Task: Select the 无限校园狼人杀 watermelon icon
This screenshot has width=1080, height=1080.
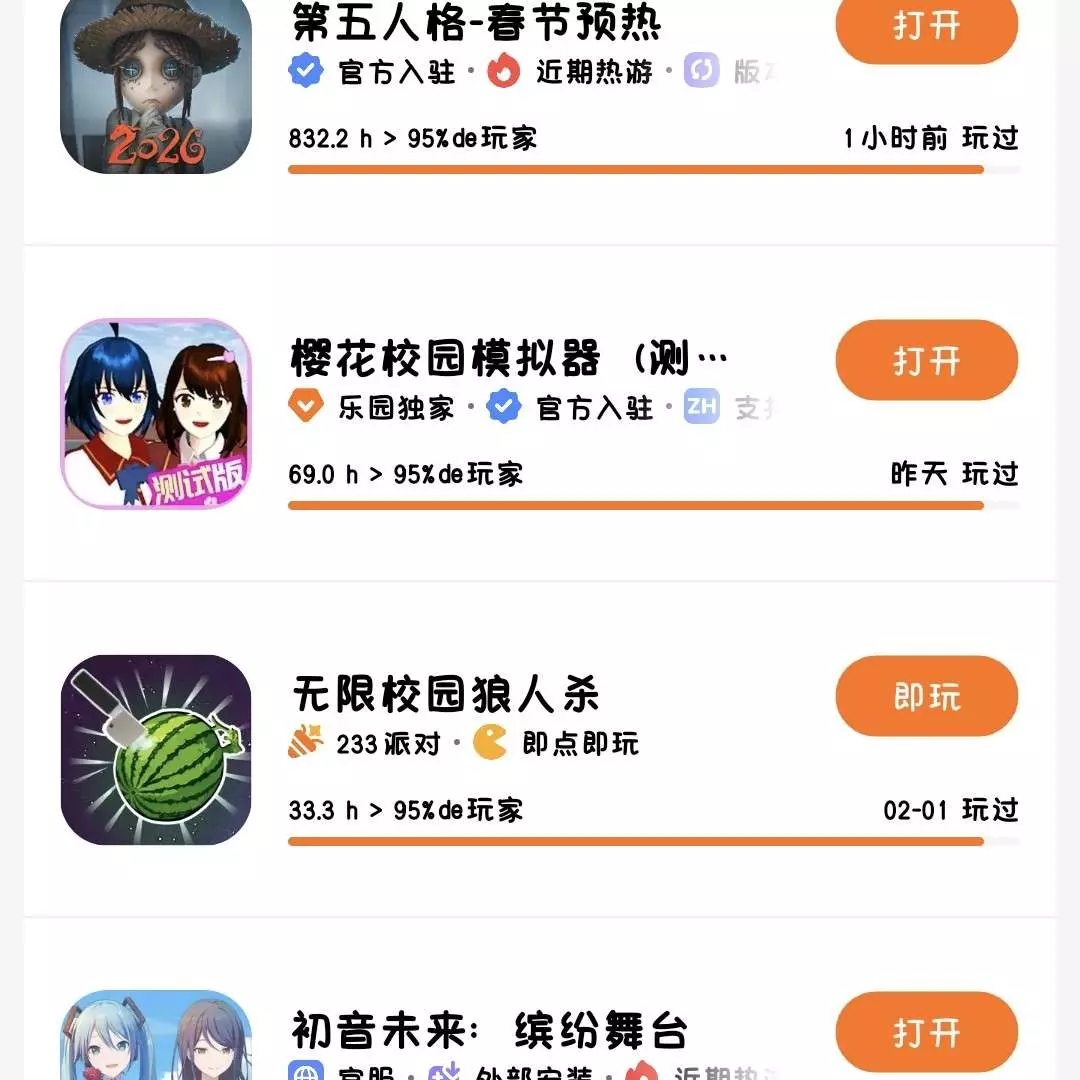Action: pyautogui.click(x=156, y=750)
